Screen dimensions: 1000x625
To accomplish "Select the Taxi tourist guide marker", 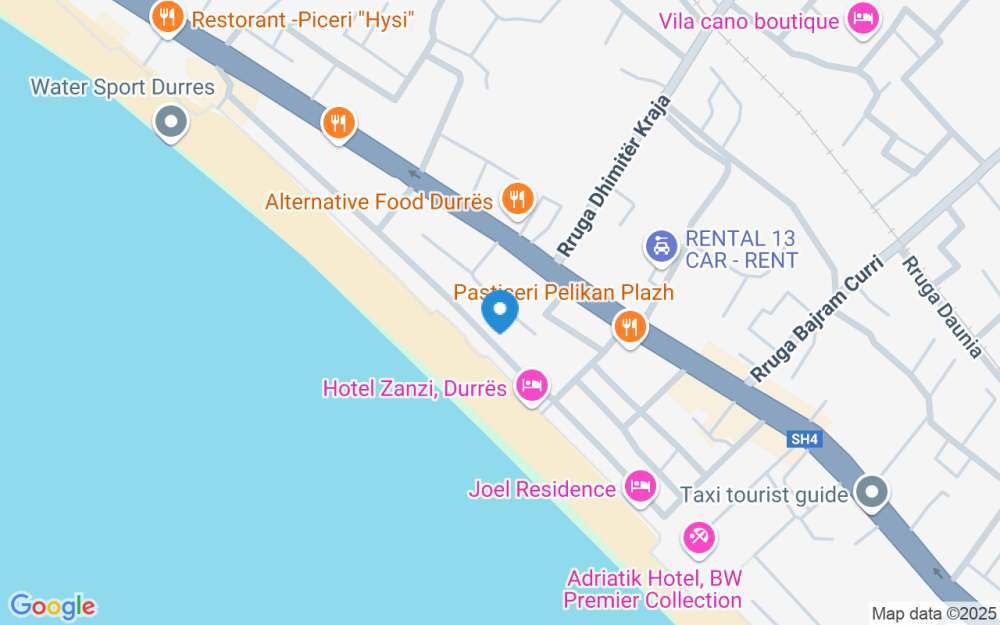I will pyautogui.click(x=873, y=492).
